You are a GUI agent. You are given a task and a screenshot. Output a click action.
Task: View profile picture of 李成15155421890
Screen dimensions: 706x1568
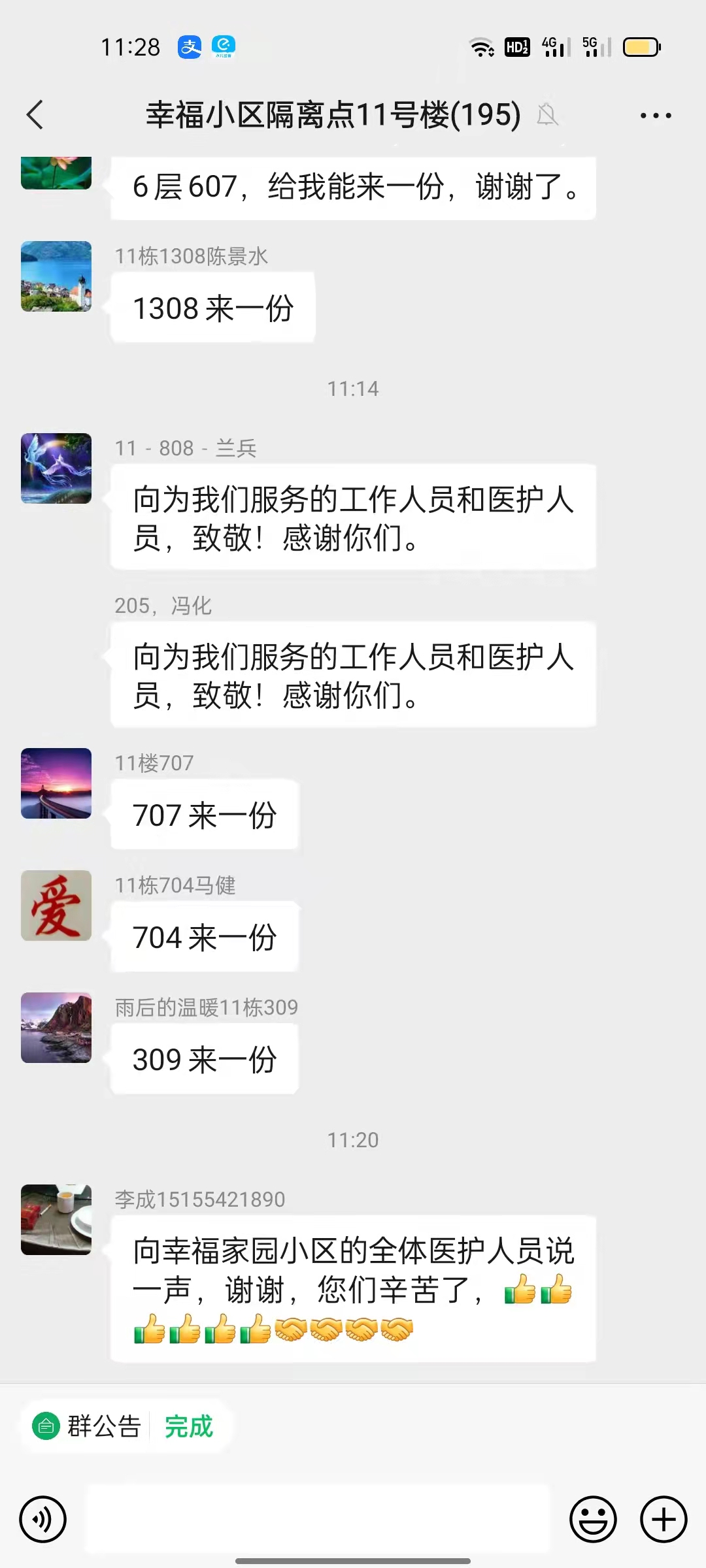(56, 1220)
